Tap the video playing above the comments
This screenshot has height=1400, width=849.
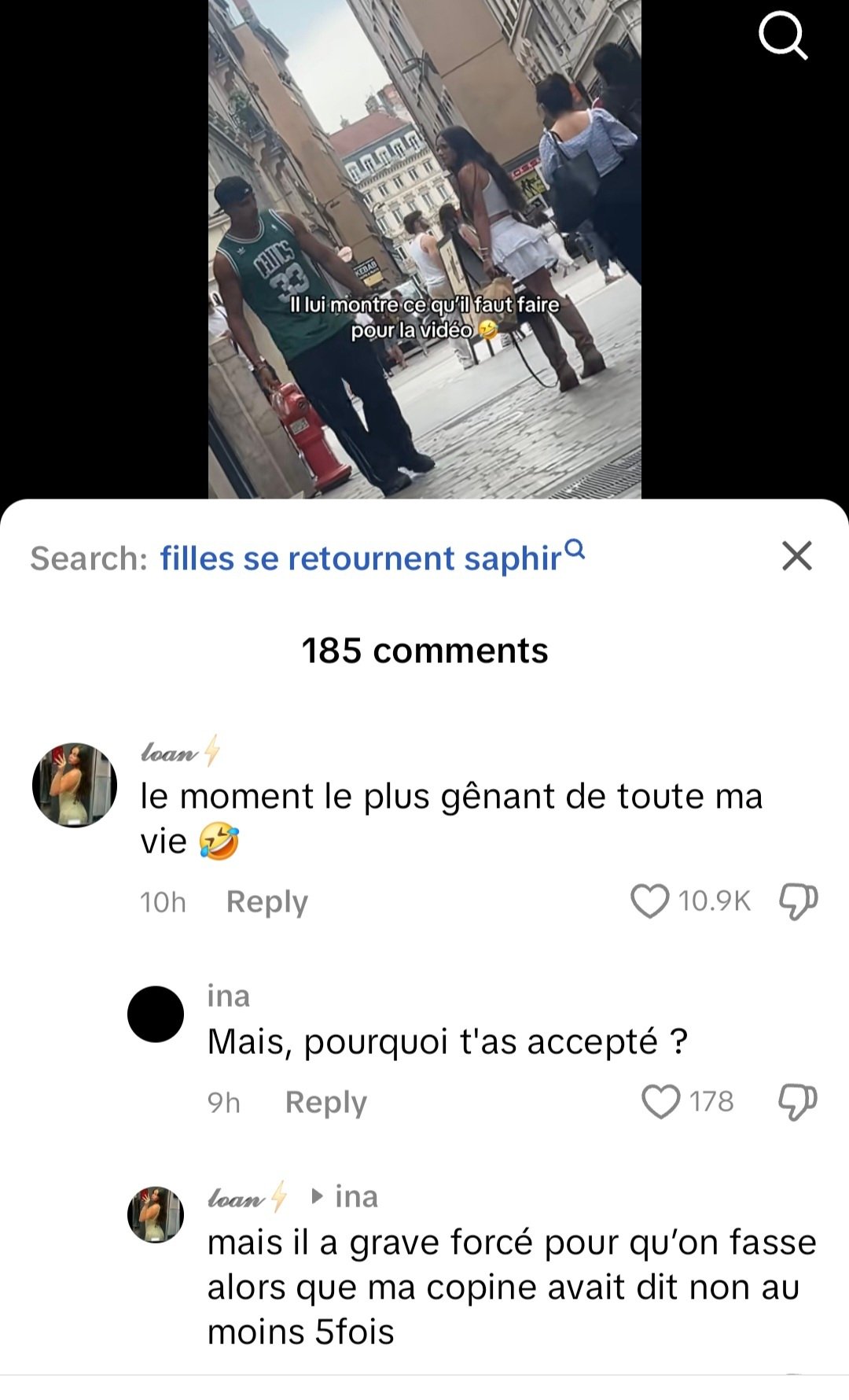coord(424,249)
